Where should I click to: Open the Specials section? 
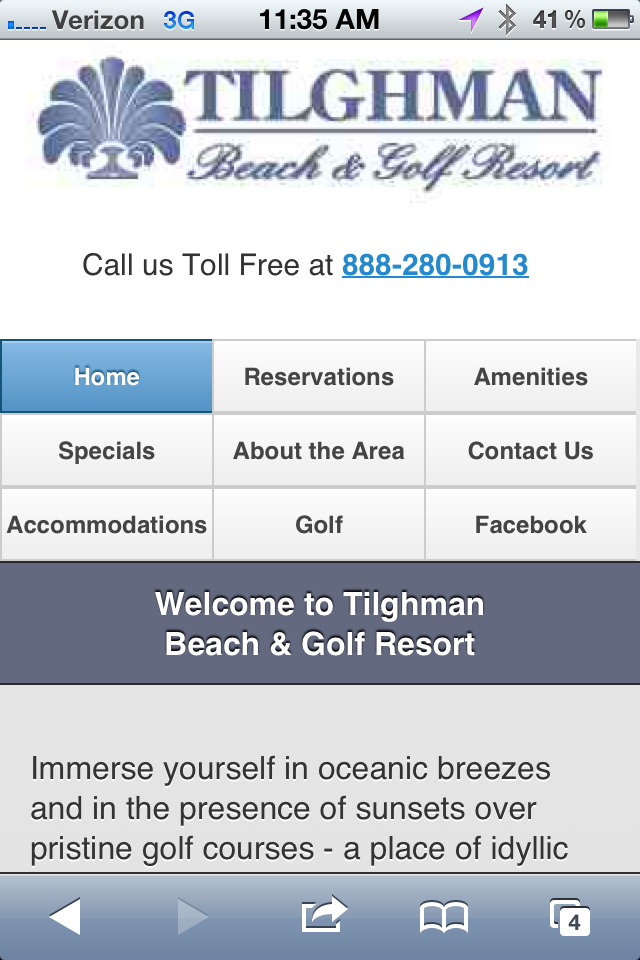tap(107, 451)
